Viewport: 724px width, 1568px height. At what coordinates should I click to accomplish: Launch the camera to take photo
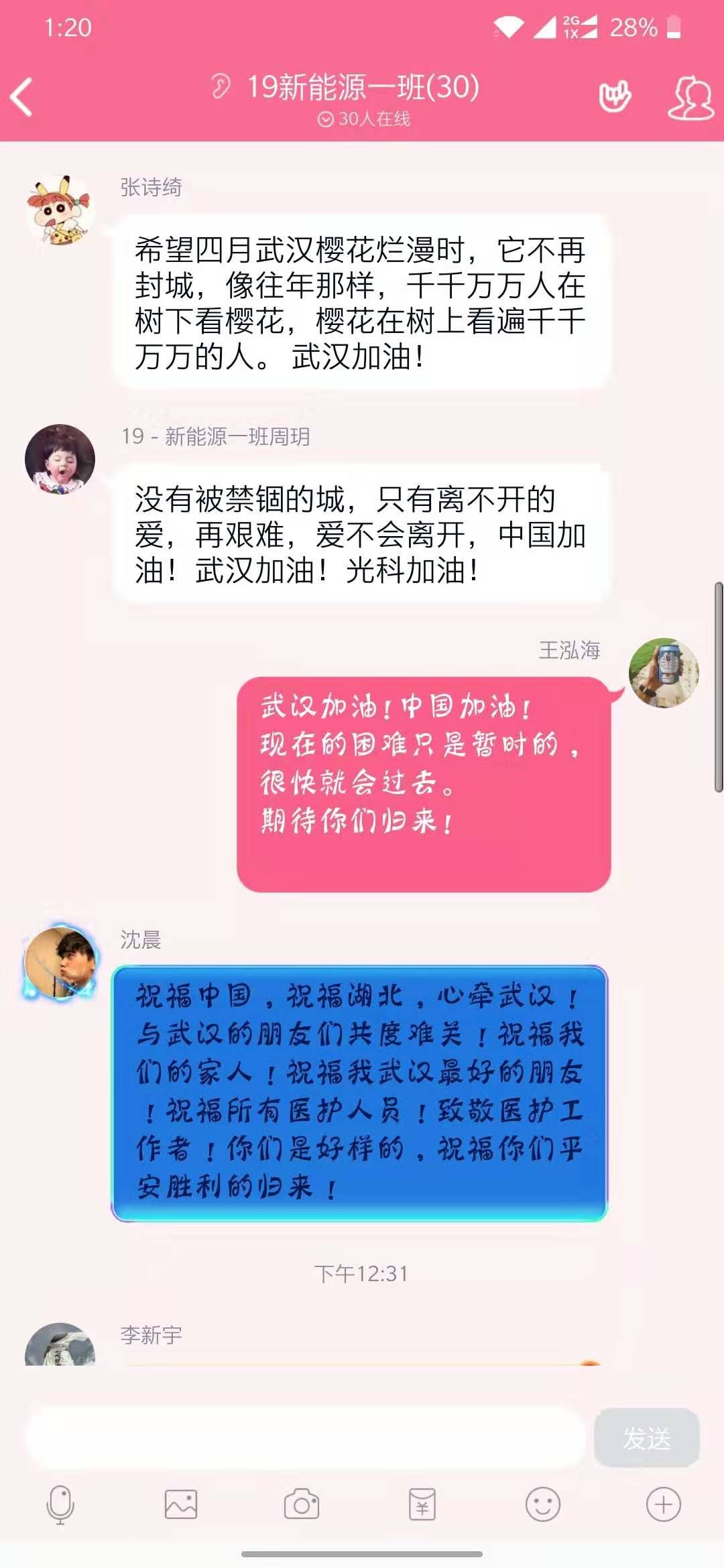[x=302, y=1505]
